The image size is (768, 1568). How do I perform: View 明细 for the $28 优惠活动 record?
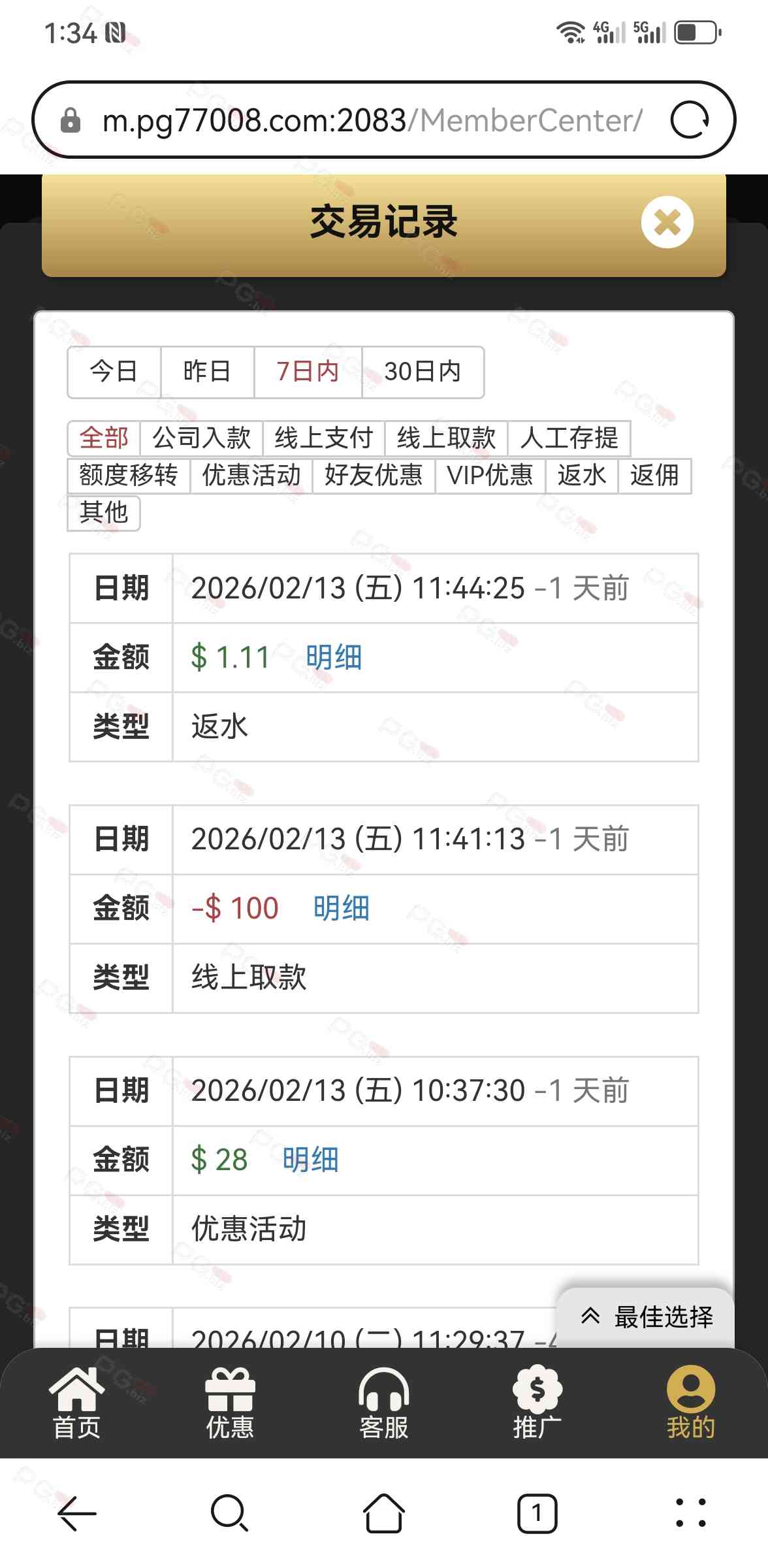(x=310, y=1160)
